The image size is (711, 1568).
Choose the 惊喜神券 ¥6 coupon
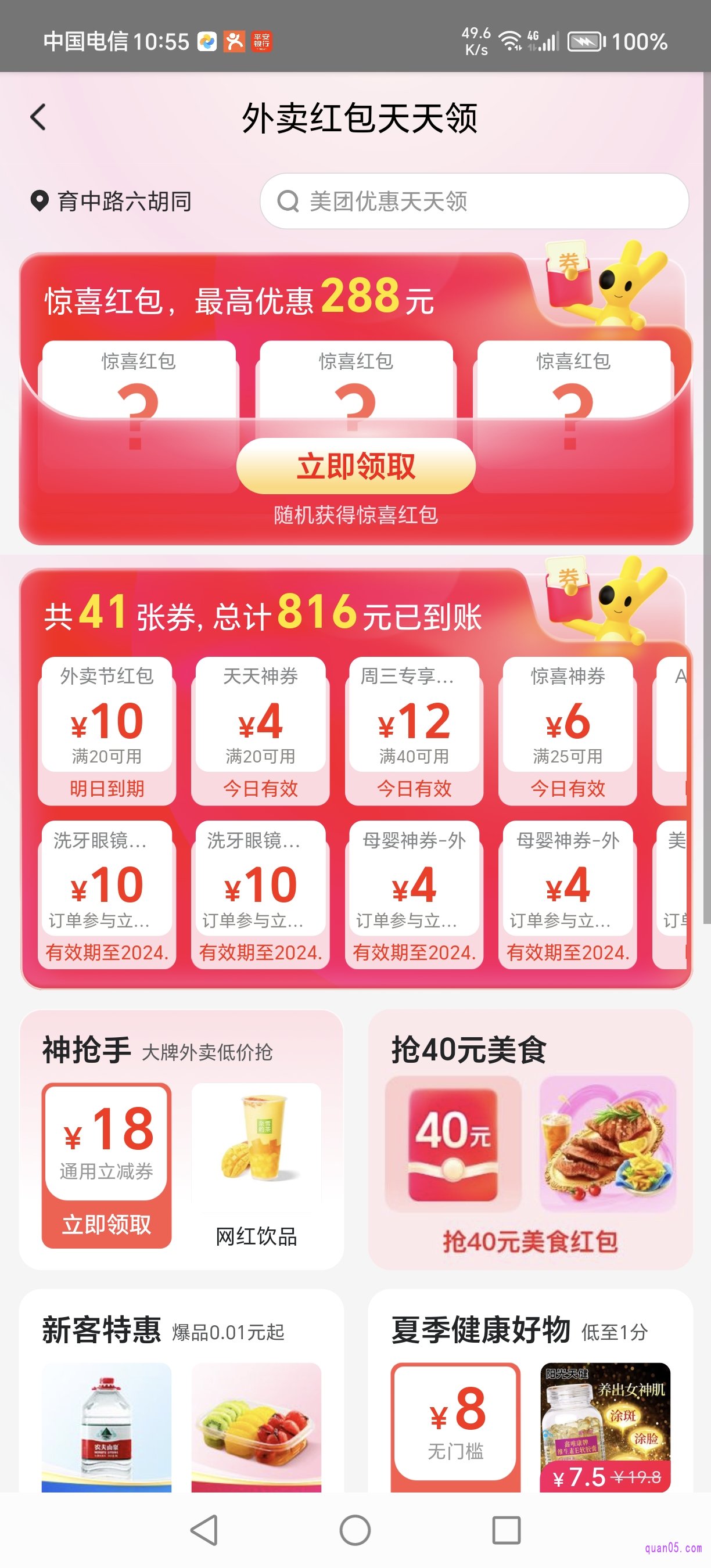(568, 729)
